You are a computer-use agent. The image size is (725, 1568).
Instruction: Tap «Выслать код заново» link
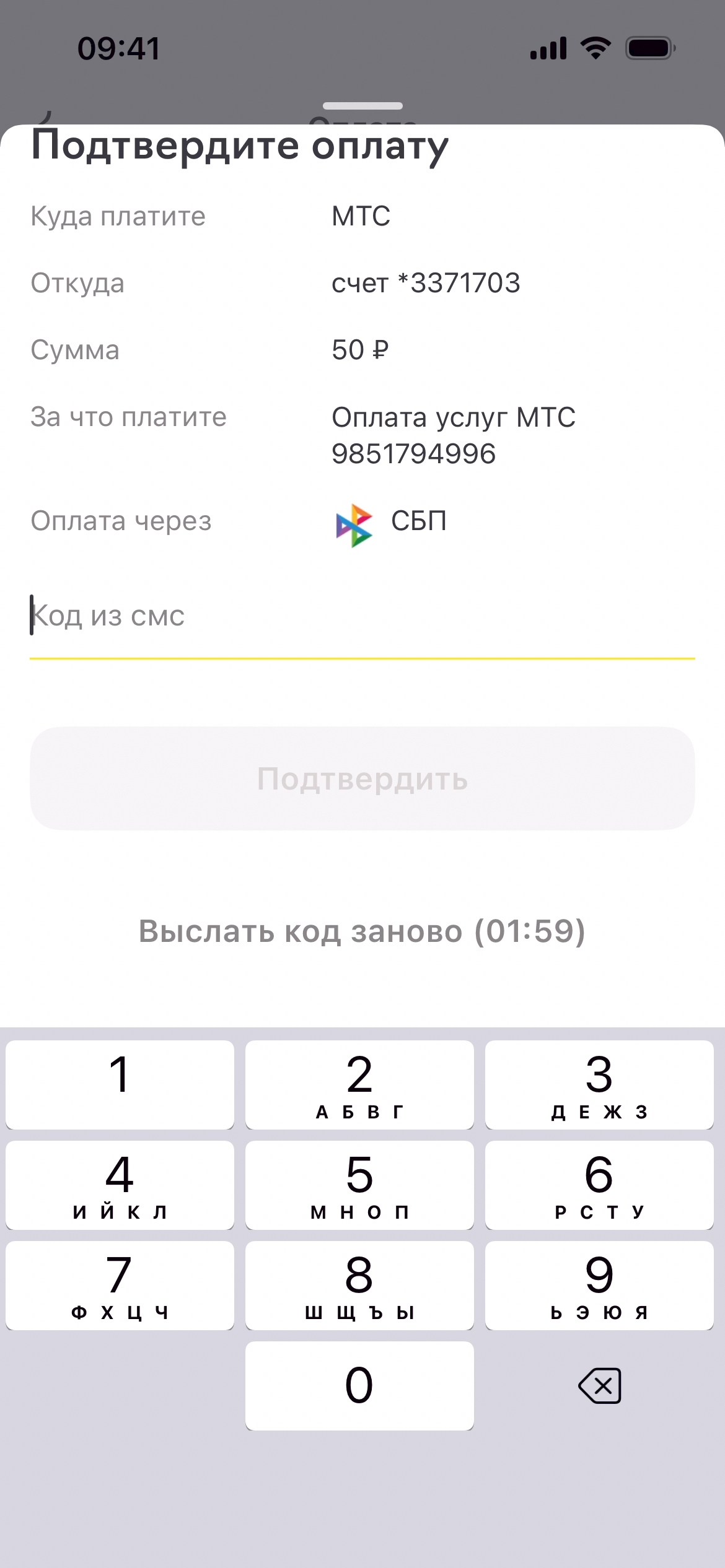362,931
